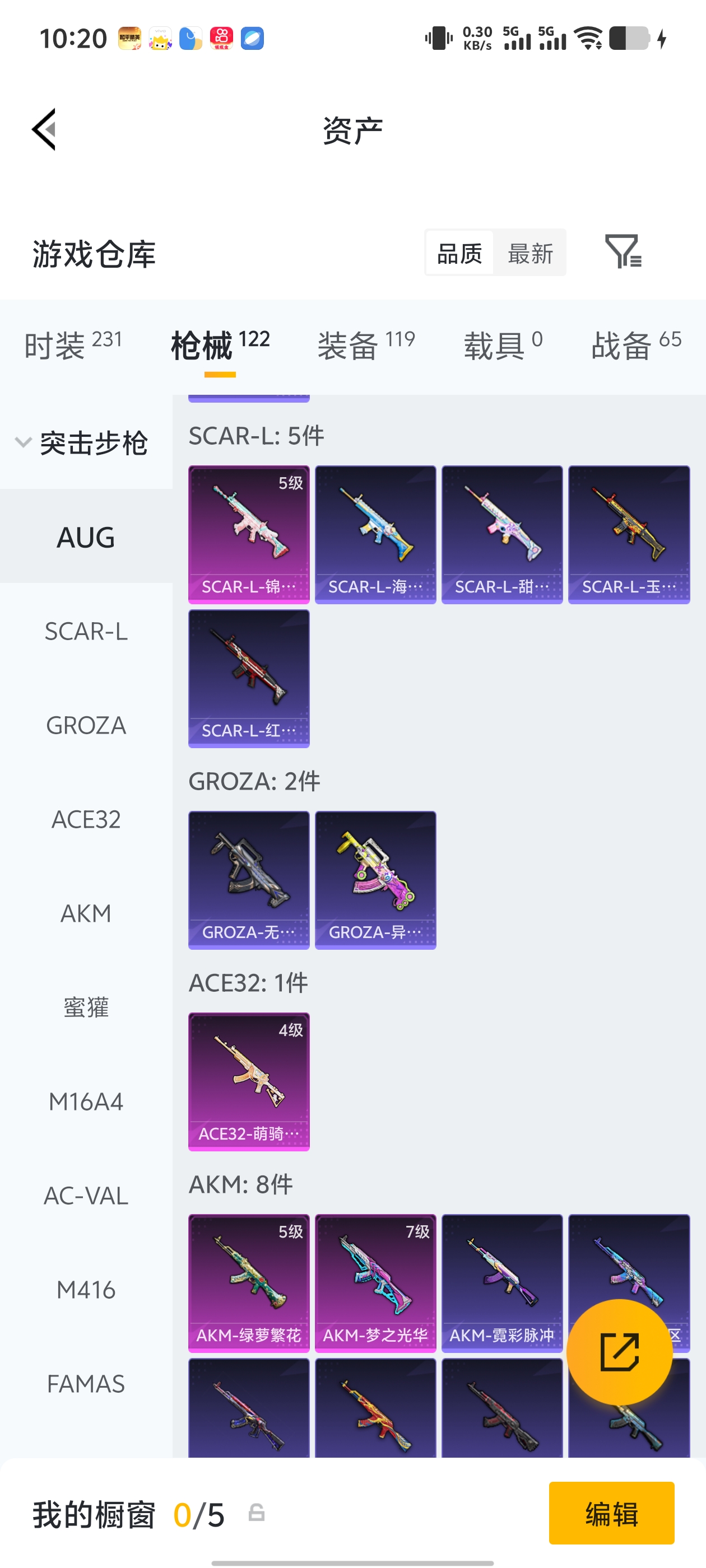Screen dimensions: 706x1568
Task: View the GROZA-异 skin tile
Action: click(375, 880)
